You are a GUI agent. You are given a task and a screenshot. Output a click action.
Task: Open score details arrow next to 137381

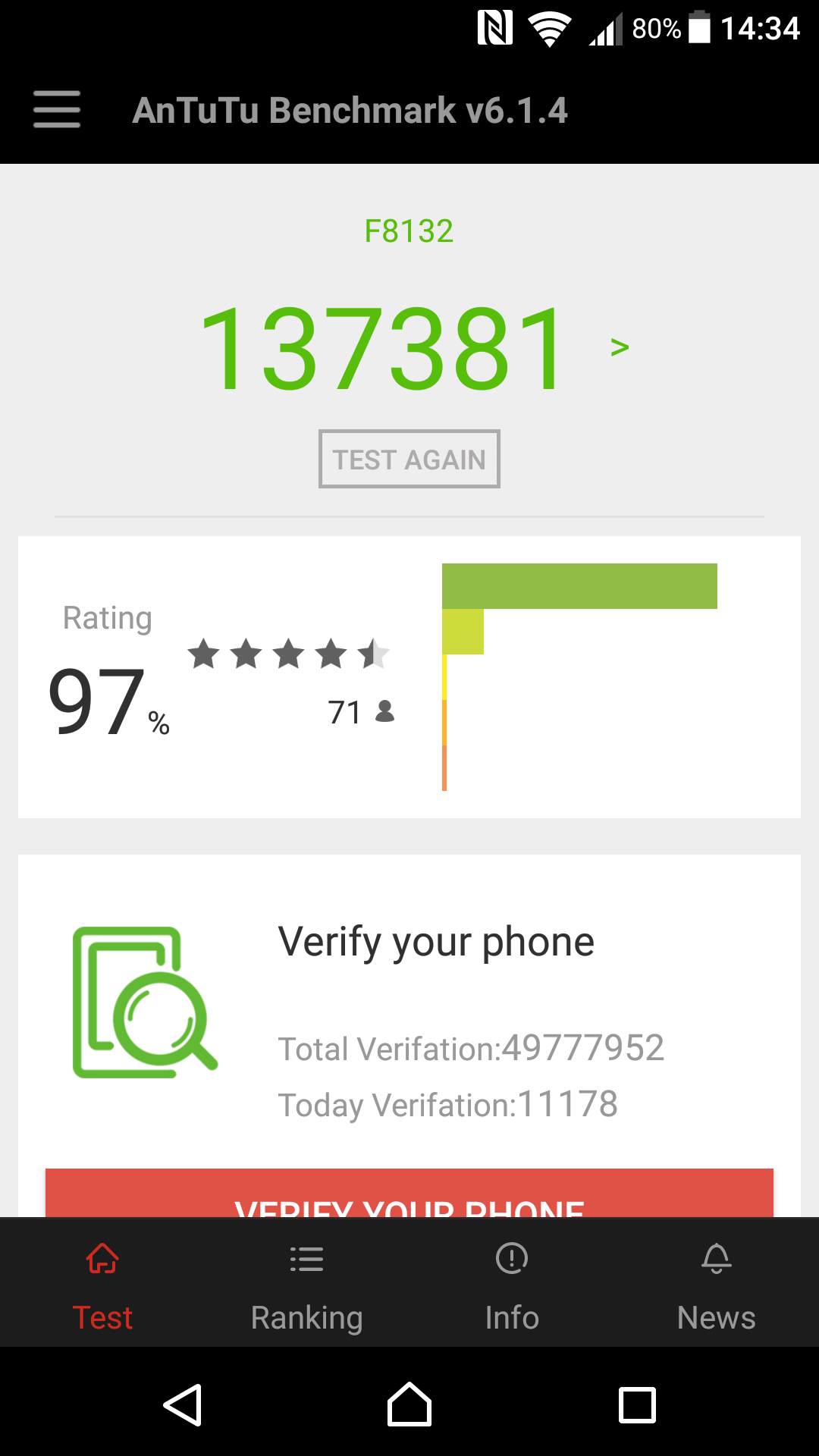[620, 347]
